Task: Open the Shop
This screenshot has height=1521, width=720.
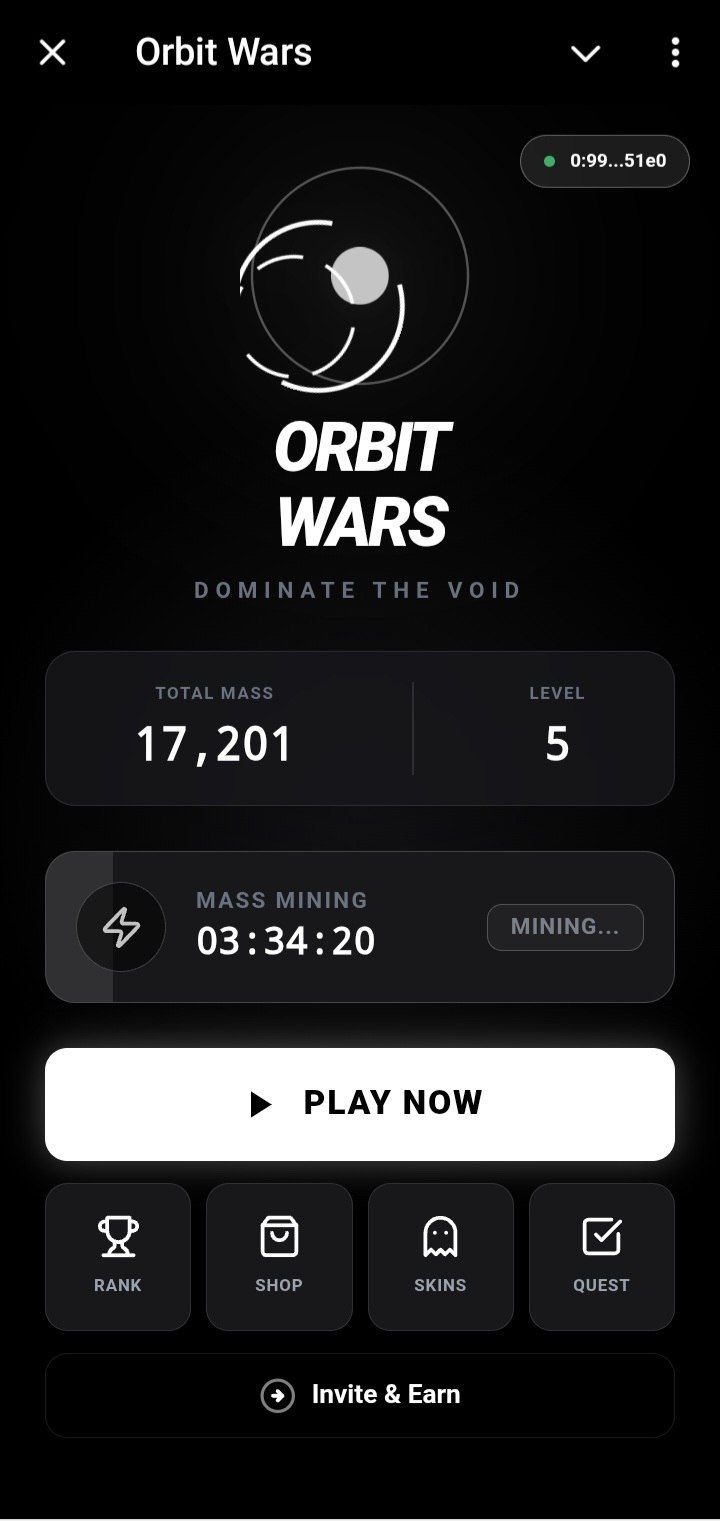Action: (x=279, y=1257)
